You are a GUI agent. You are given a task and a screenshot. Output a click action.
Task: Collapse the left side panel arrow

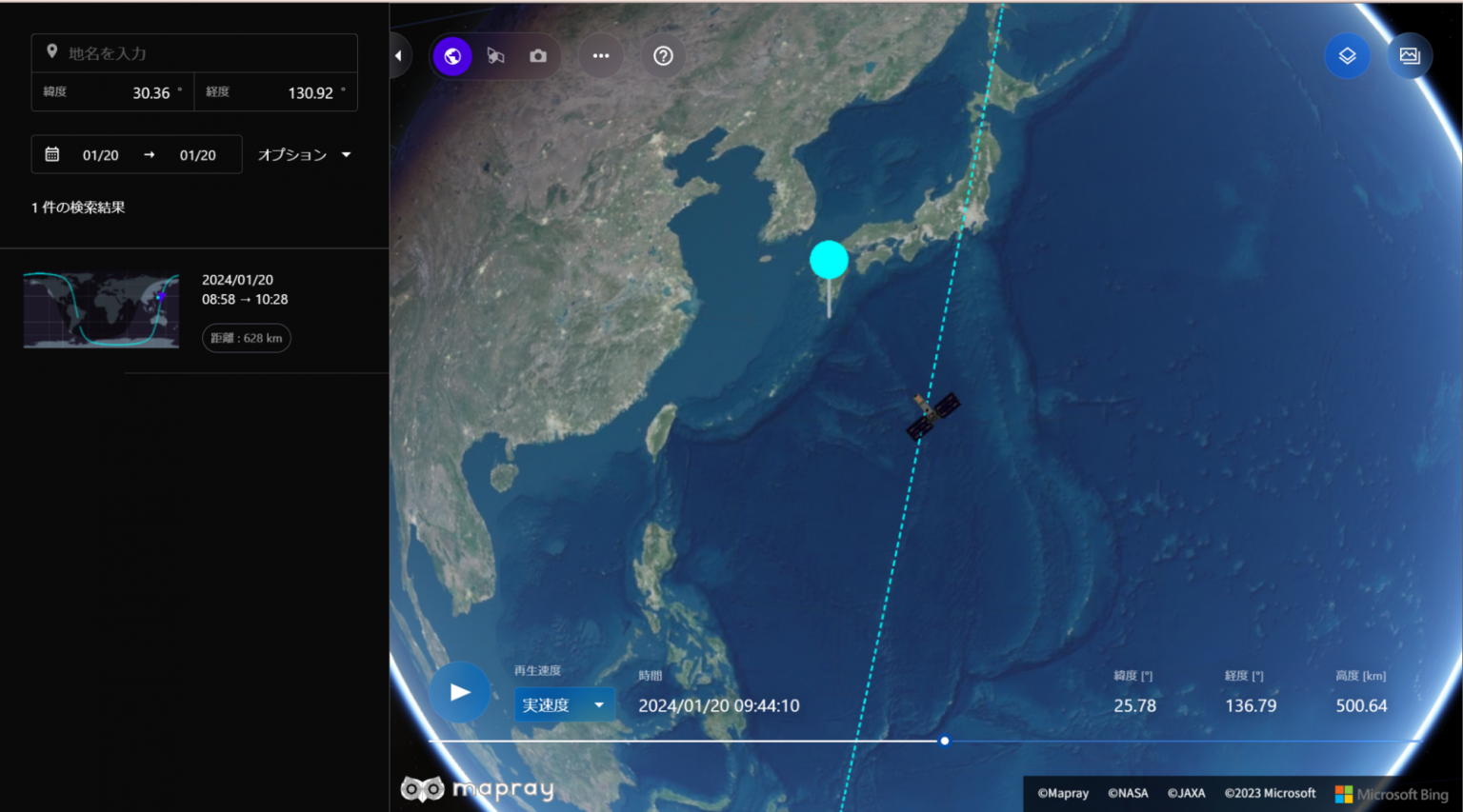point(399,56)
